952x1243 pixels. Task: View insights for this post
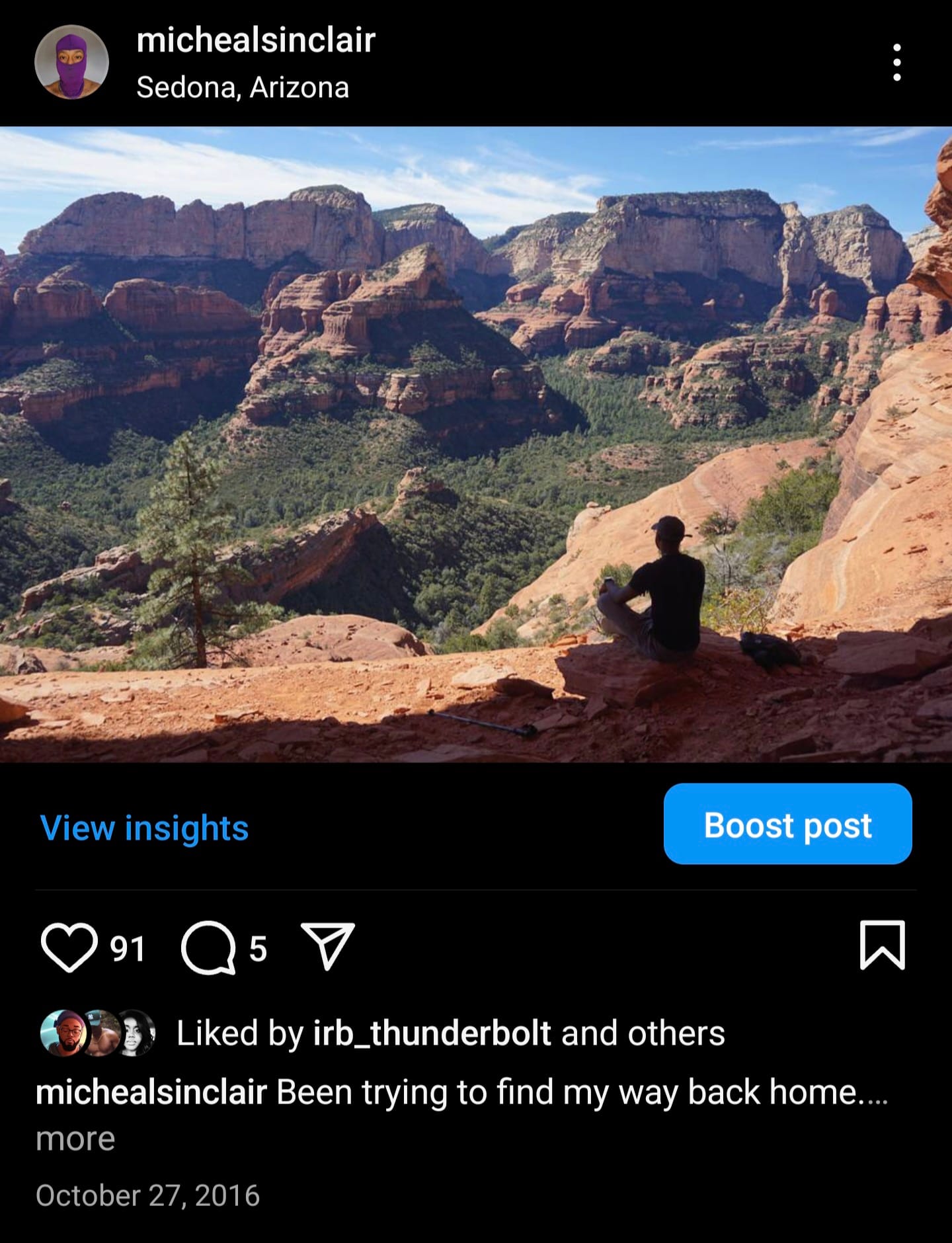coord(144,827)
